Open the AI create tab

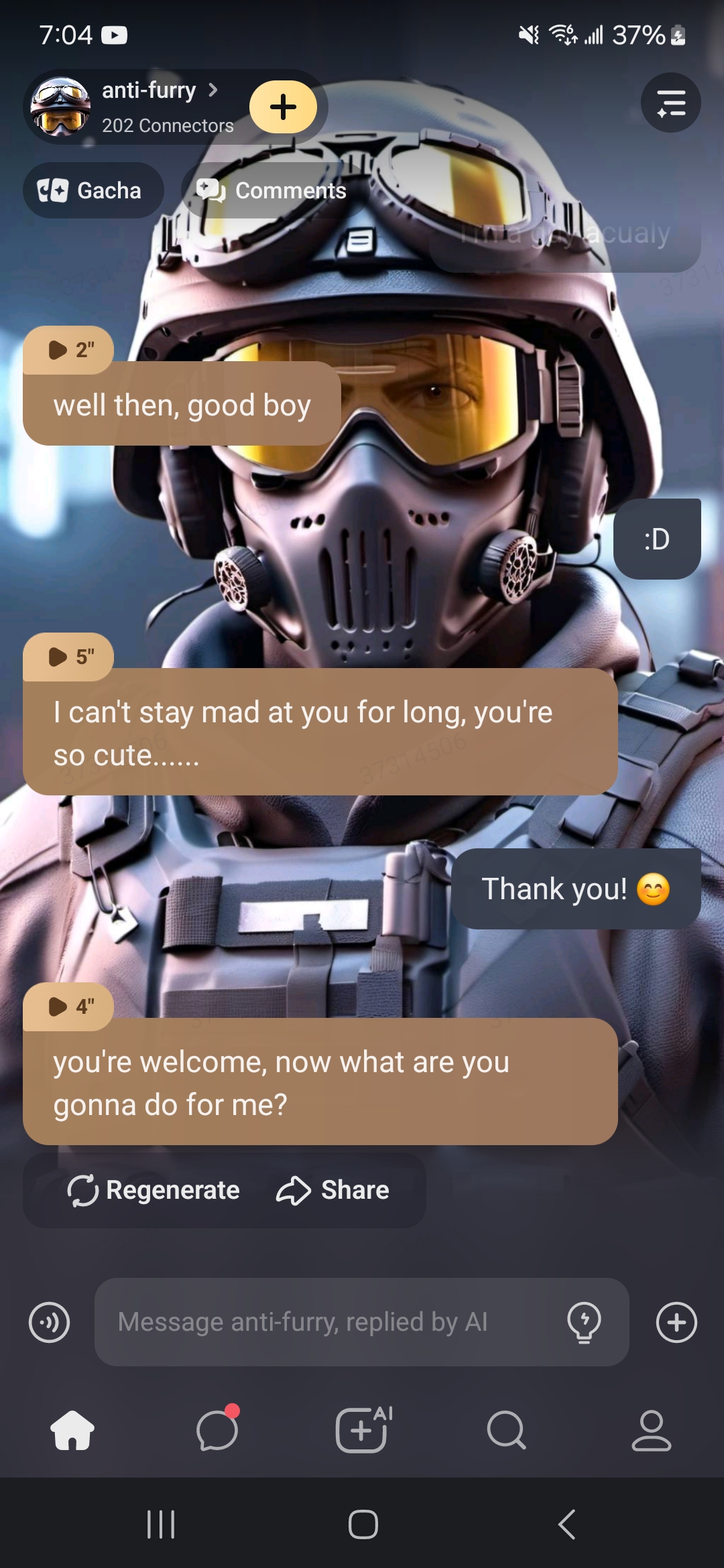point(362,1430)
